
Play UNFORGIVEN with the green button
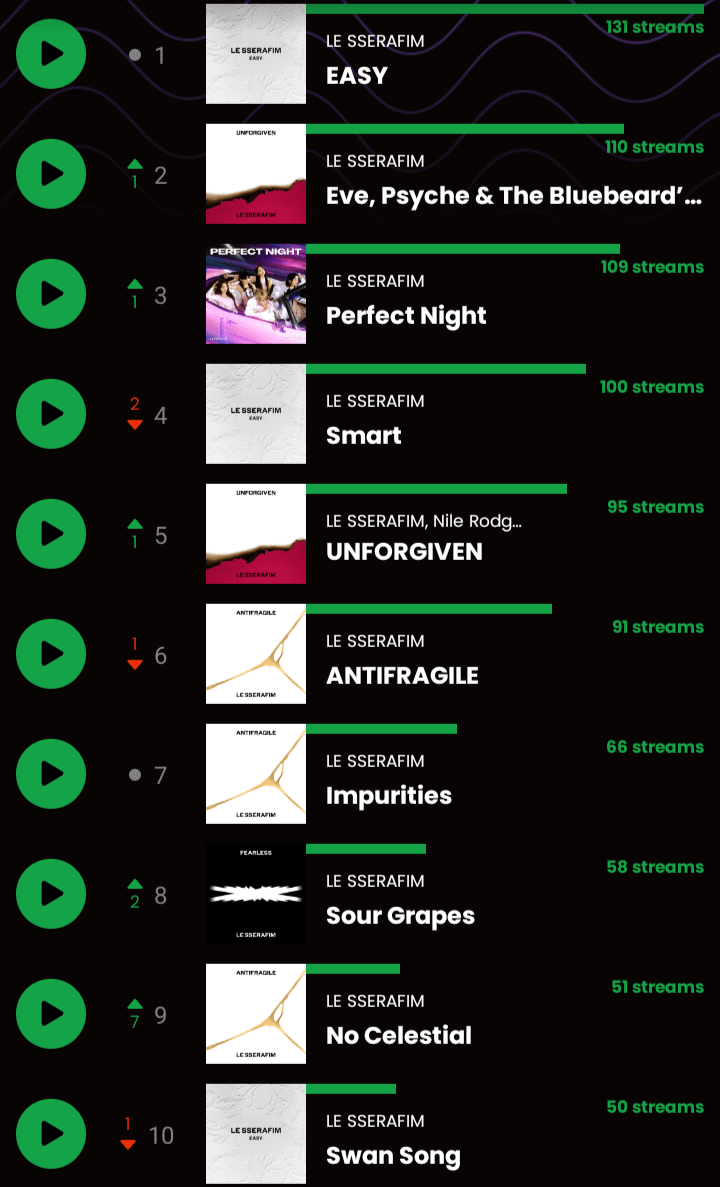tap(51, 534)
